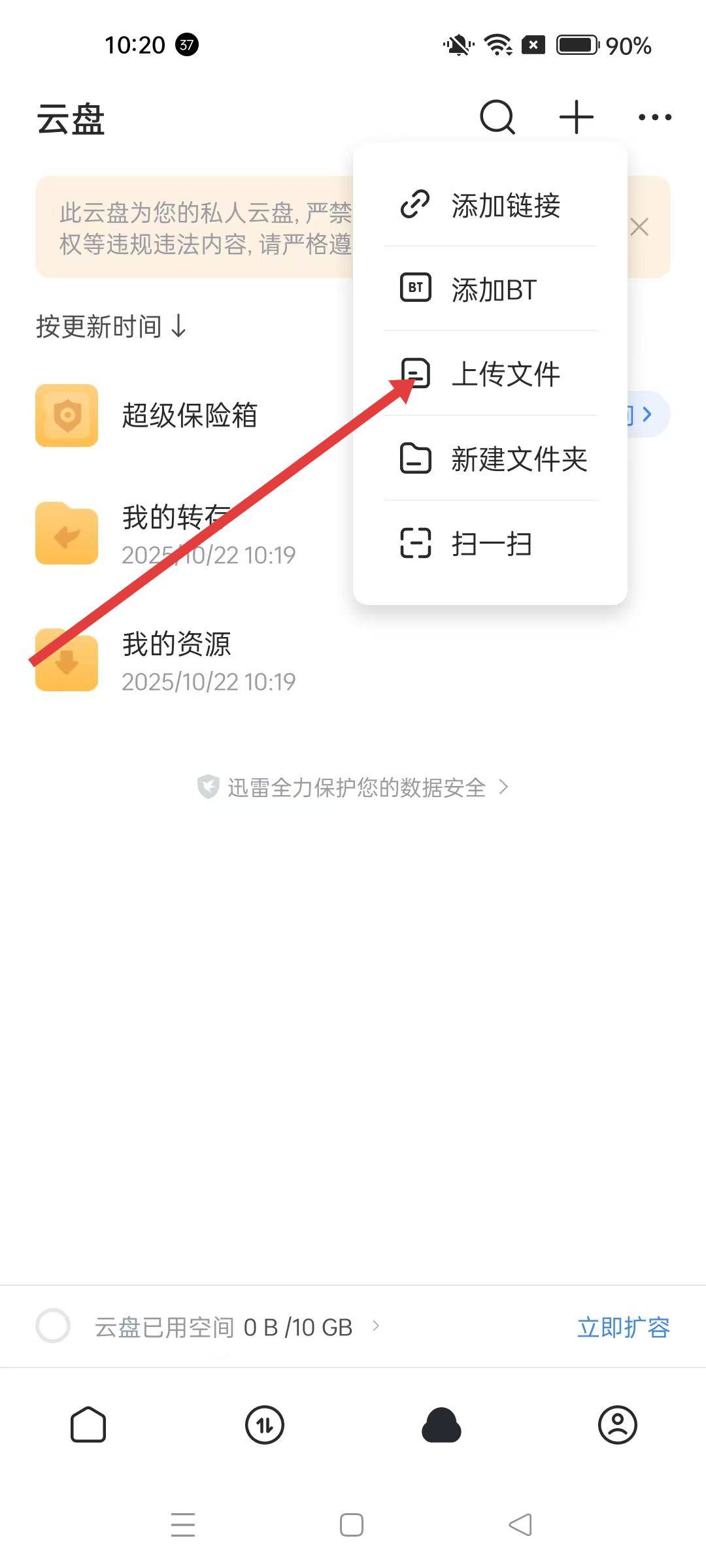The image size is (706, 1568).
Task: View 云盘已用空间 storage details
Action: pyautogui.click(x=222, y=1327)
